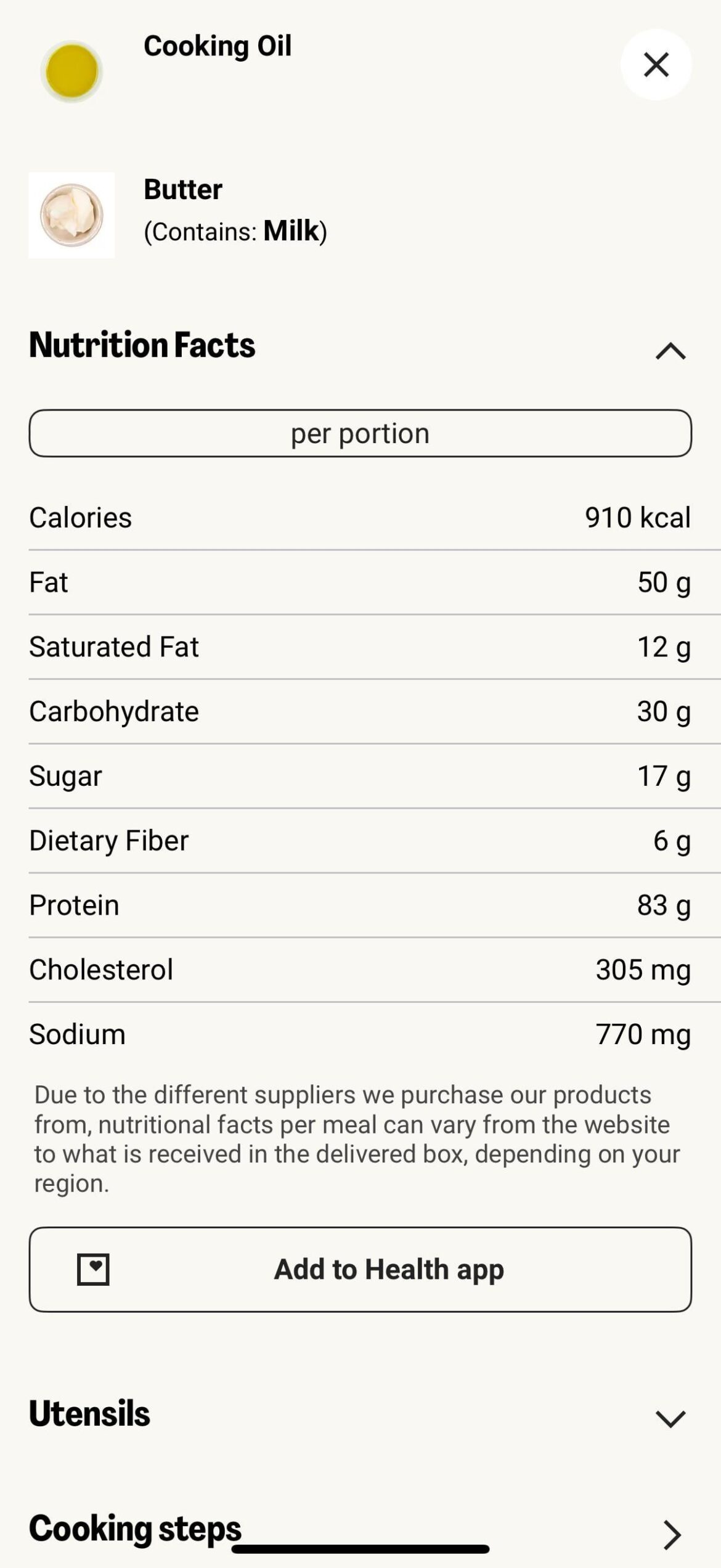Select the per portion toggle
Viewport: 721px width, 1568px height.
pos(360,433)
